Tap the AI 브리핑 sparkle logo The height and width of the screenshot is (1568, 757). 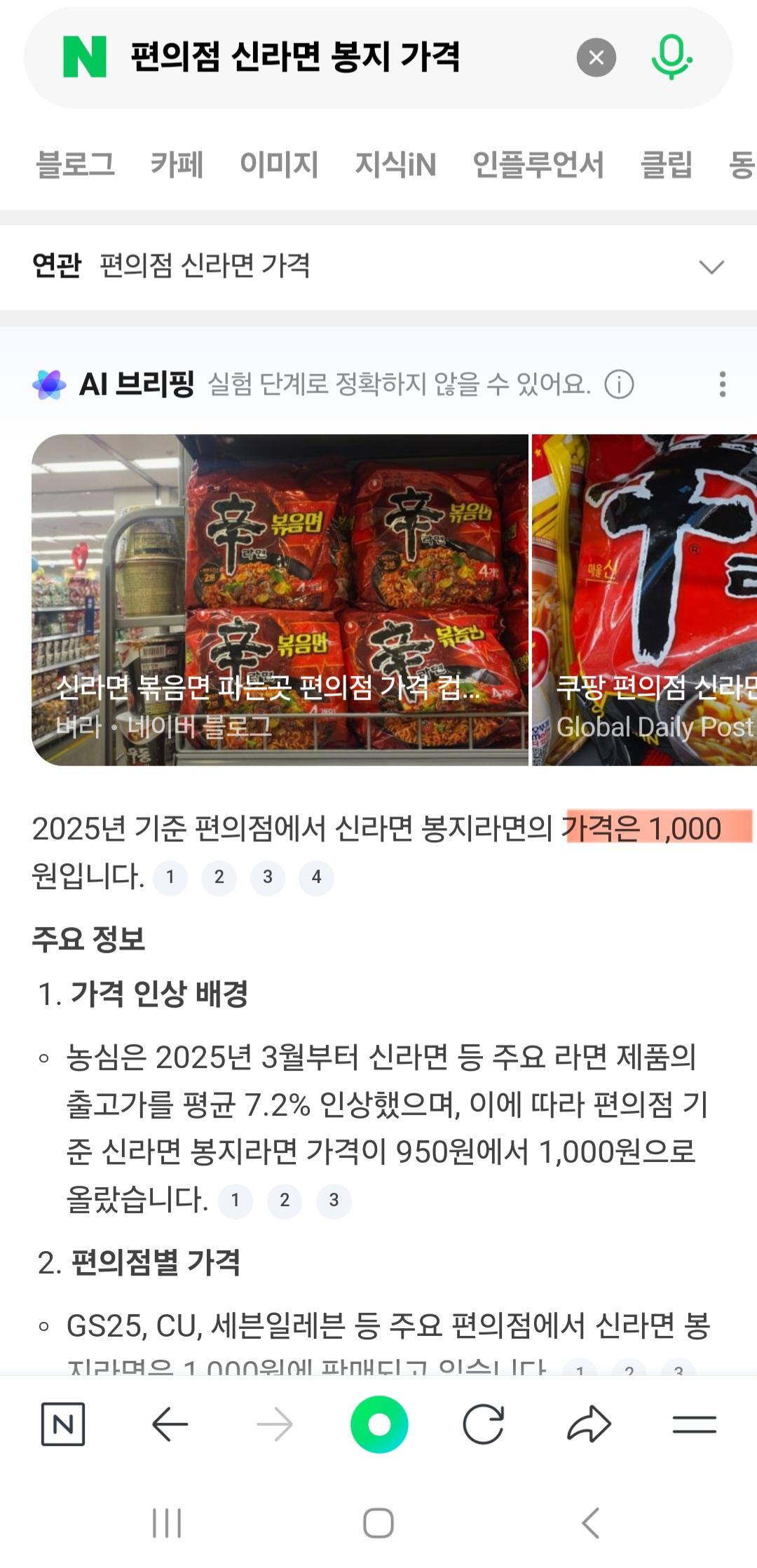coord(50,384)
